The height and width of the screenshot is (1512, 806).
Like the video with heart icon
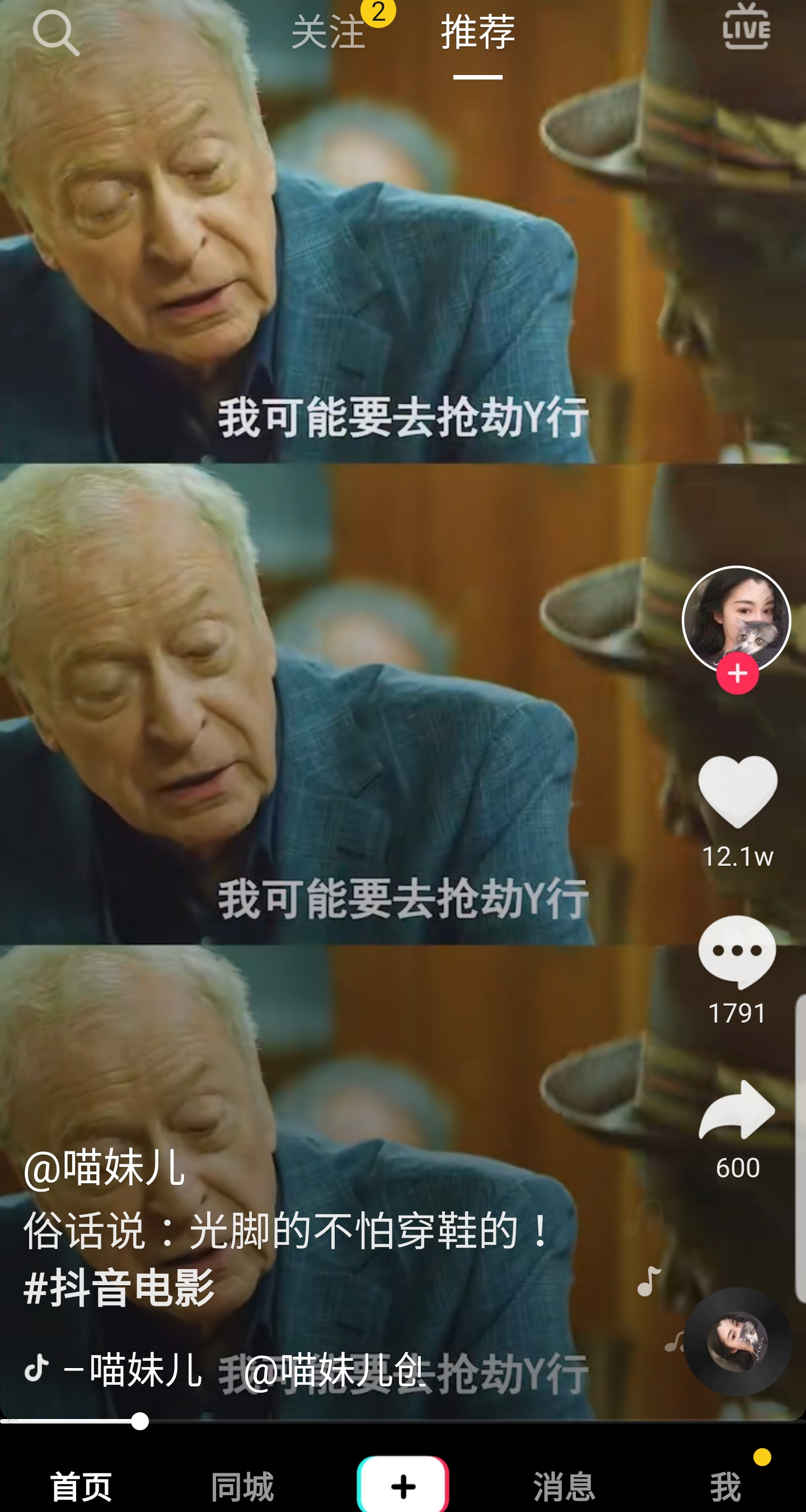737,792
